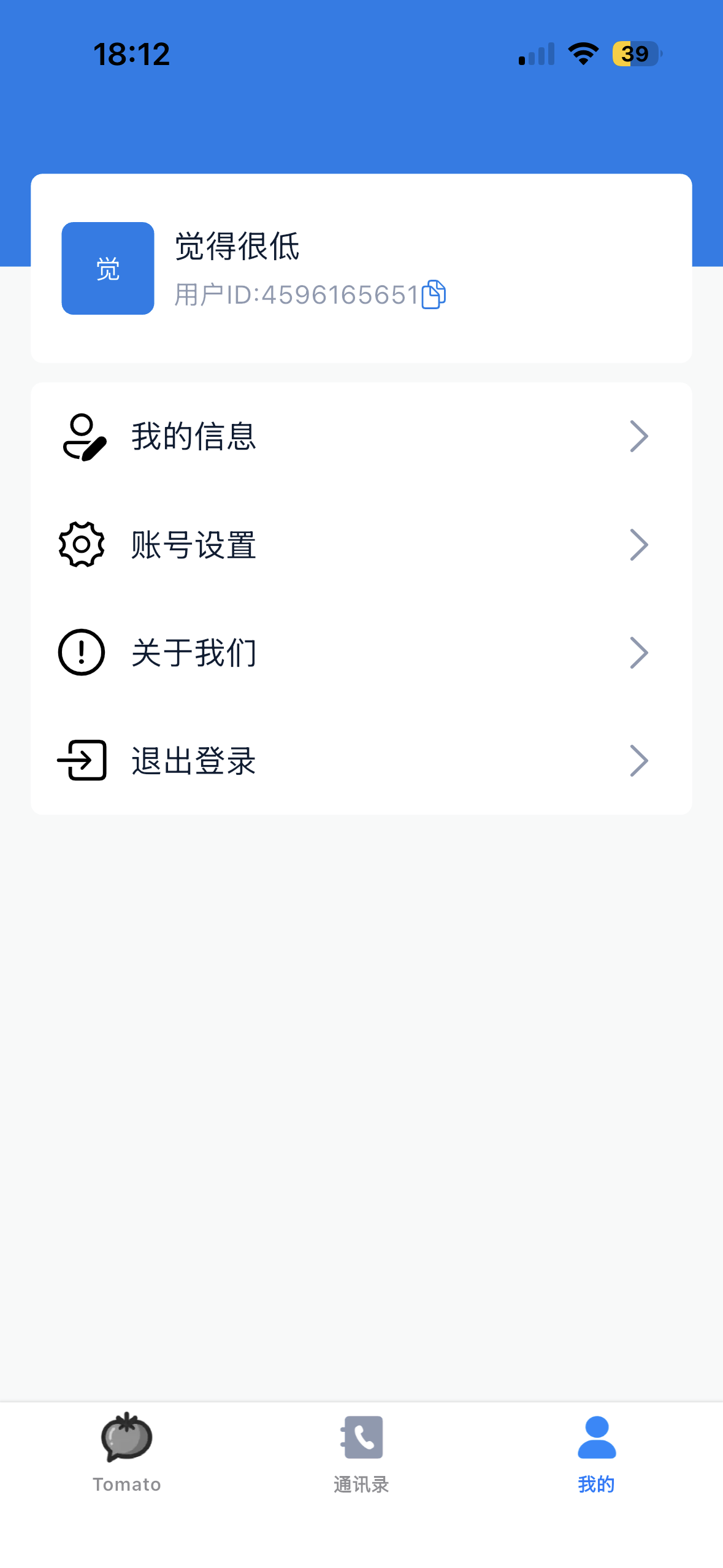Tap the copy icon next to 用户ID
723x1568 pixels.
[435, 293]
